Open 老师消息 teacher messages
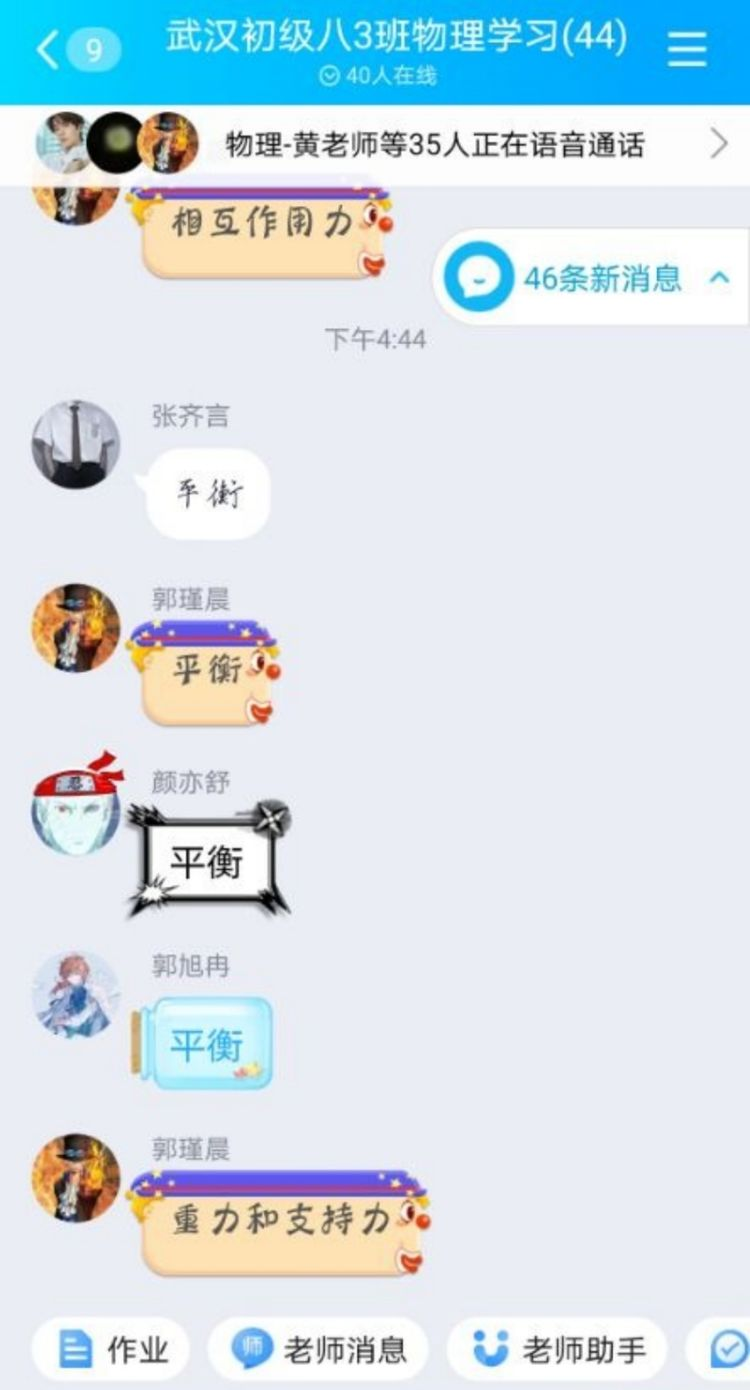This screenshot has height=1390, width=750. 319,1351
